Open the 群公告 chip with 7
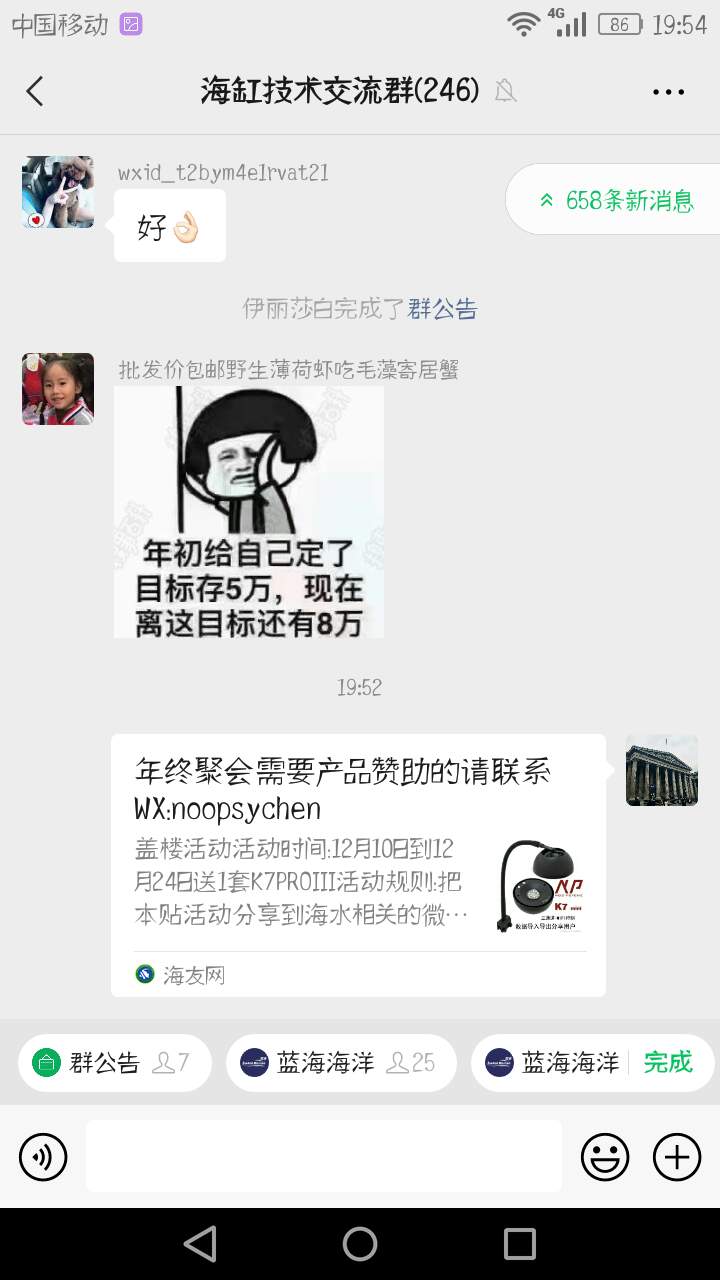This screenshot has width=720, height=1280. 114,1062
